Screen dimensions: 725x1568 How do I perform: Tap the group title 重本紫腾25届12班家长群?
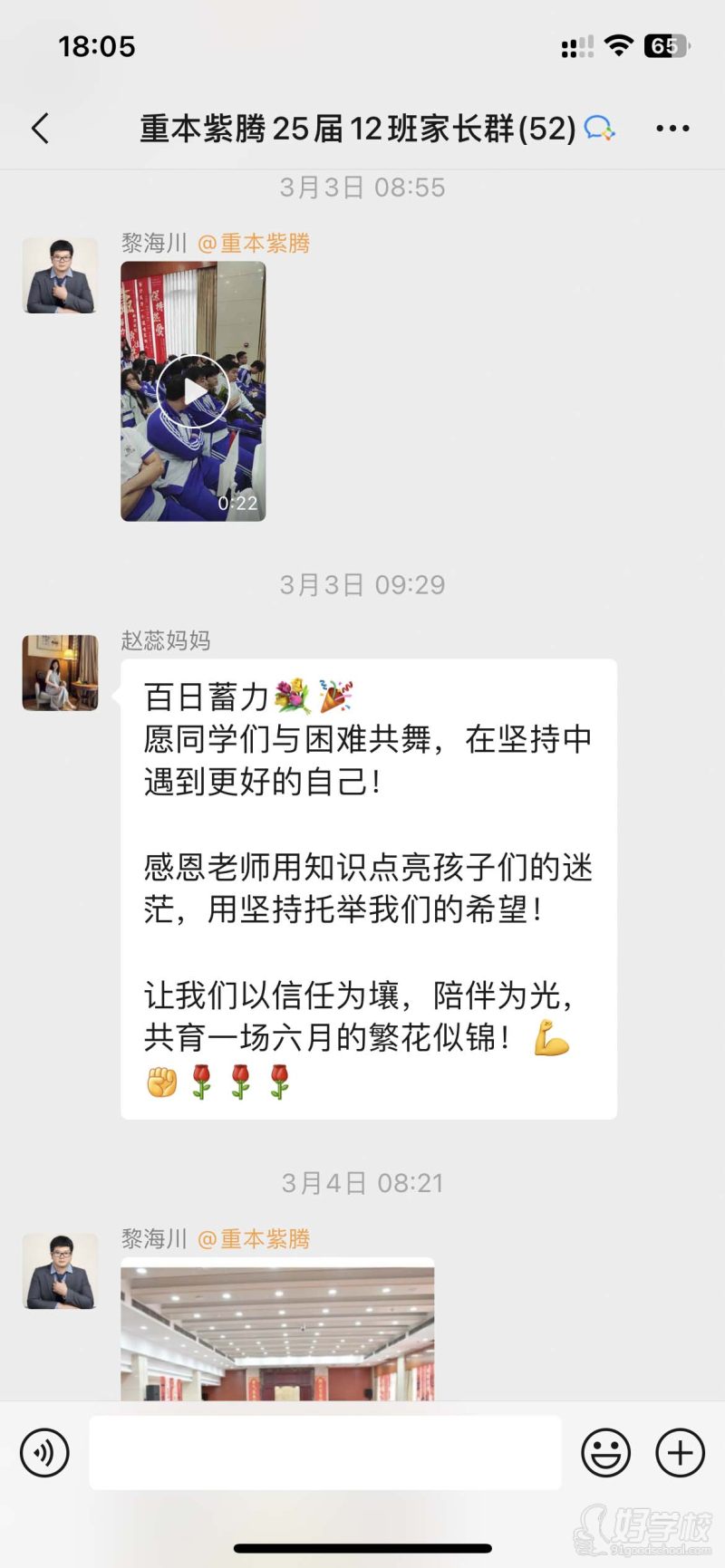[353, 129]
